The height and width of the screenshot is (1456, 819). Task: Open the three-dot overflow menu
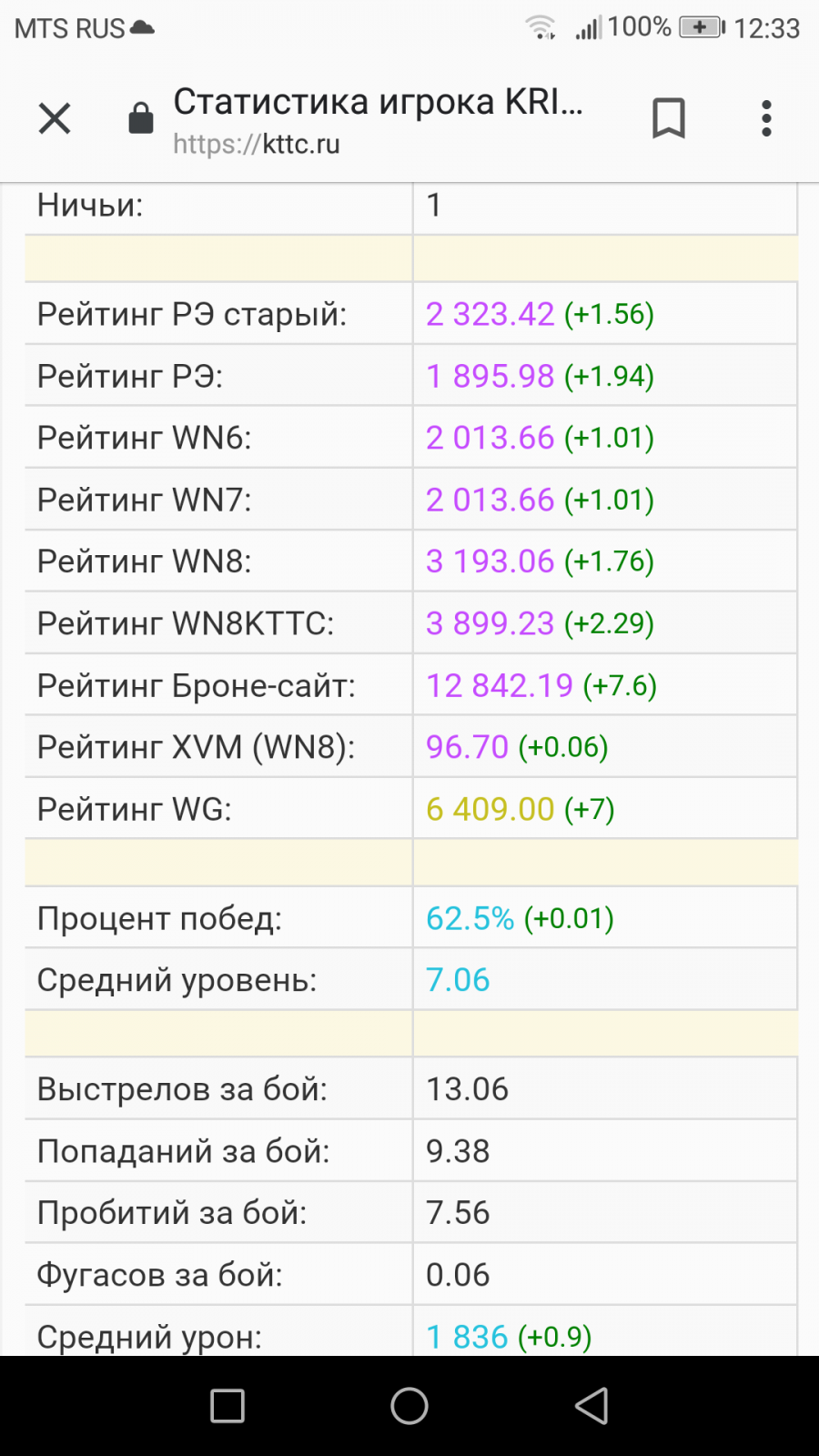766,118
